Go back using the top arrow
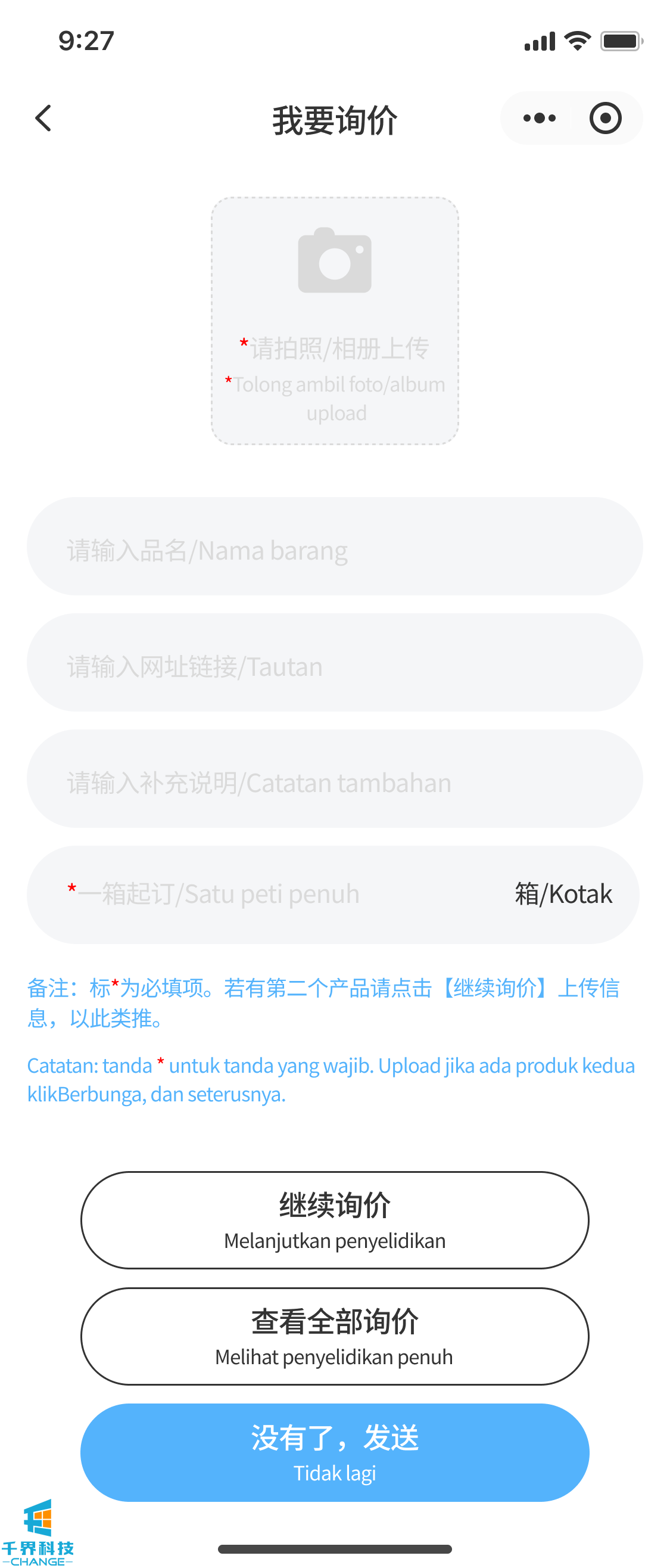This screenshot has width=670, height=1568. [43, 118]
